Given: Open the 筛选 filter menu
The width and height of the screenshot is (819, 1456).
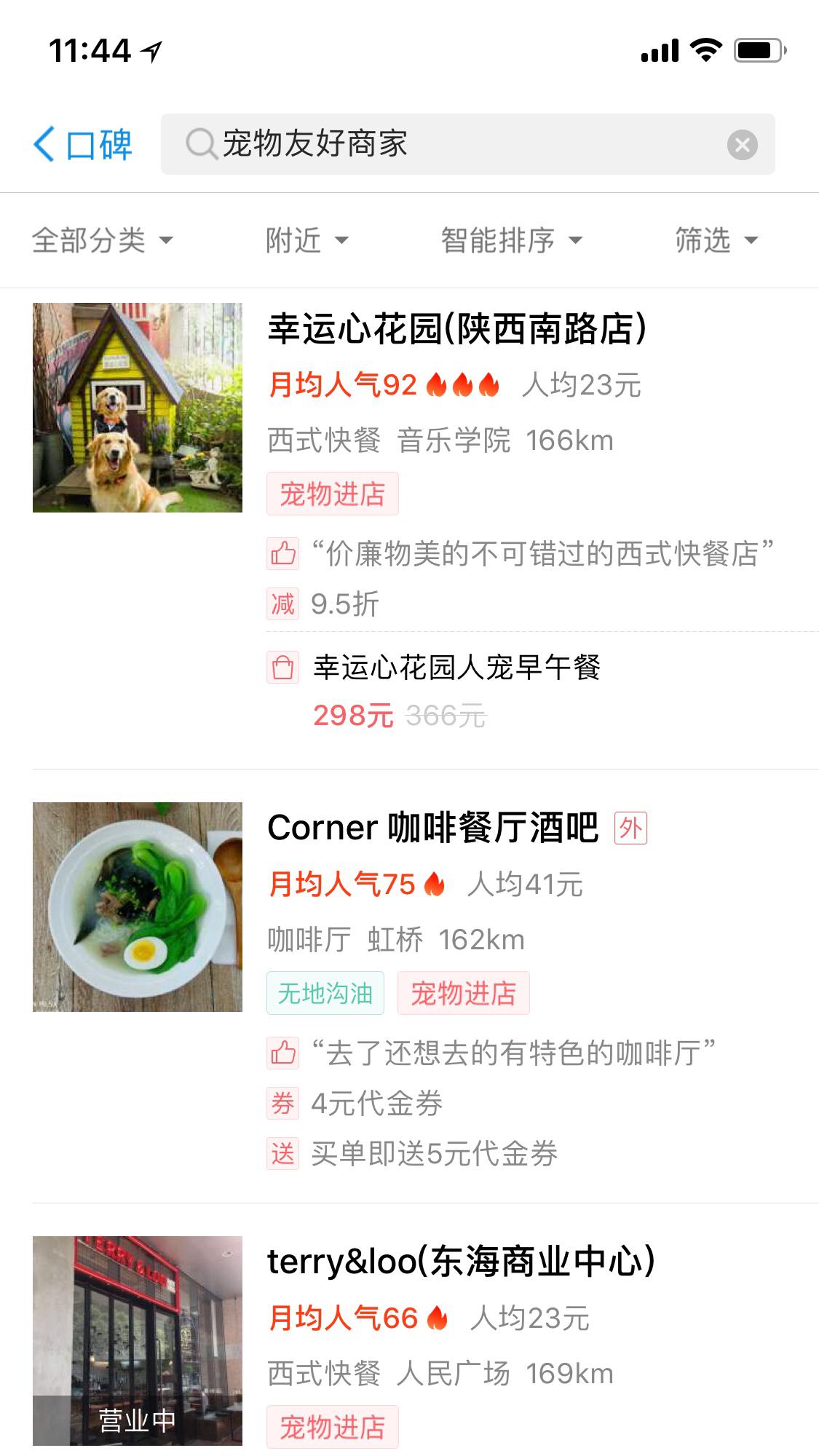Looking at the screenshot, I should [717, 240].
